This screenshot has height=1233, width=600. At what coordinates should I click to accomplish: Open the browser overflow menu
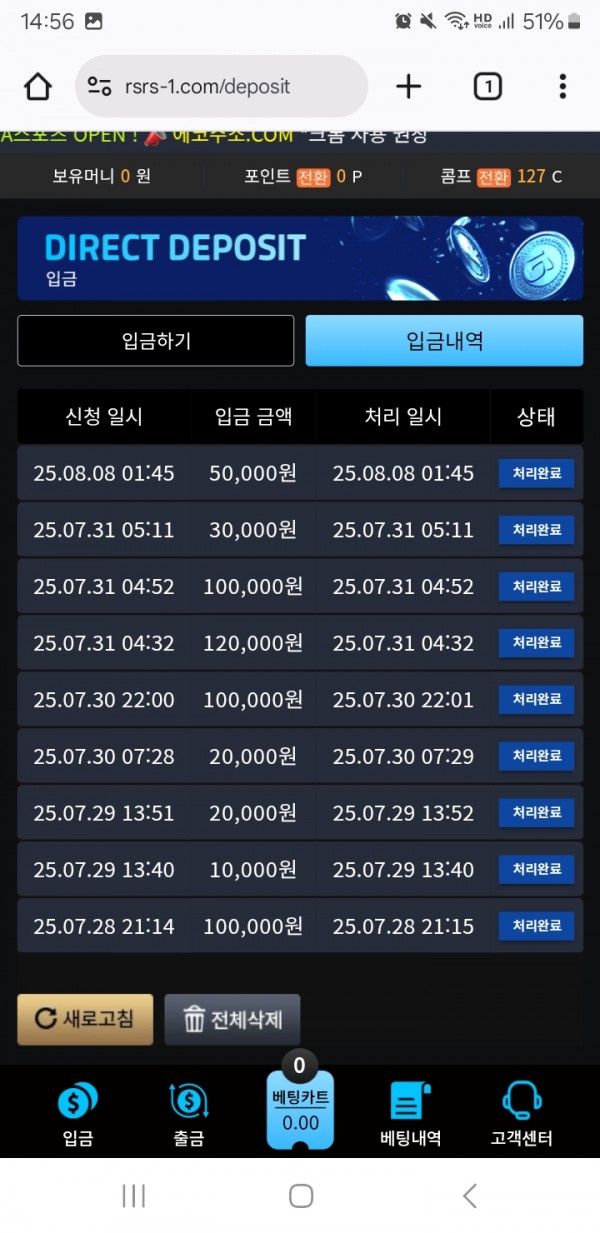click(563, 87)
